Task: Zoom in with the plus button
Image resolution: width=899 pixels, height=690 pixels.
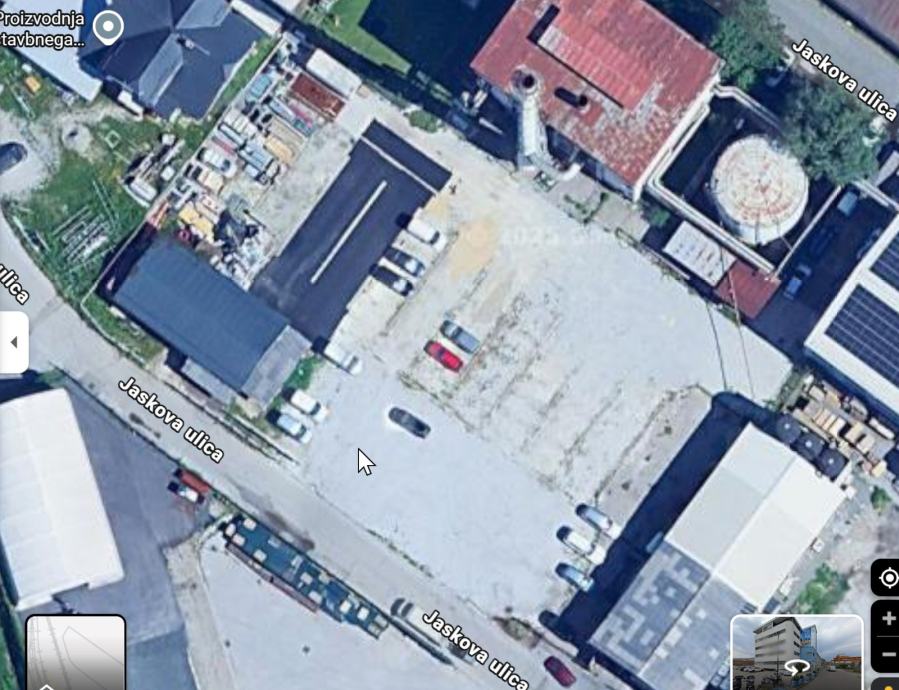Action: coord(887,619)
